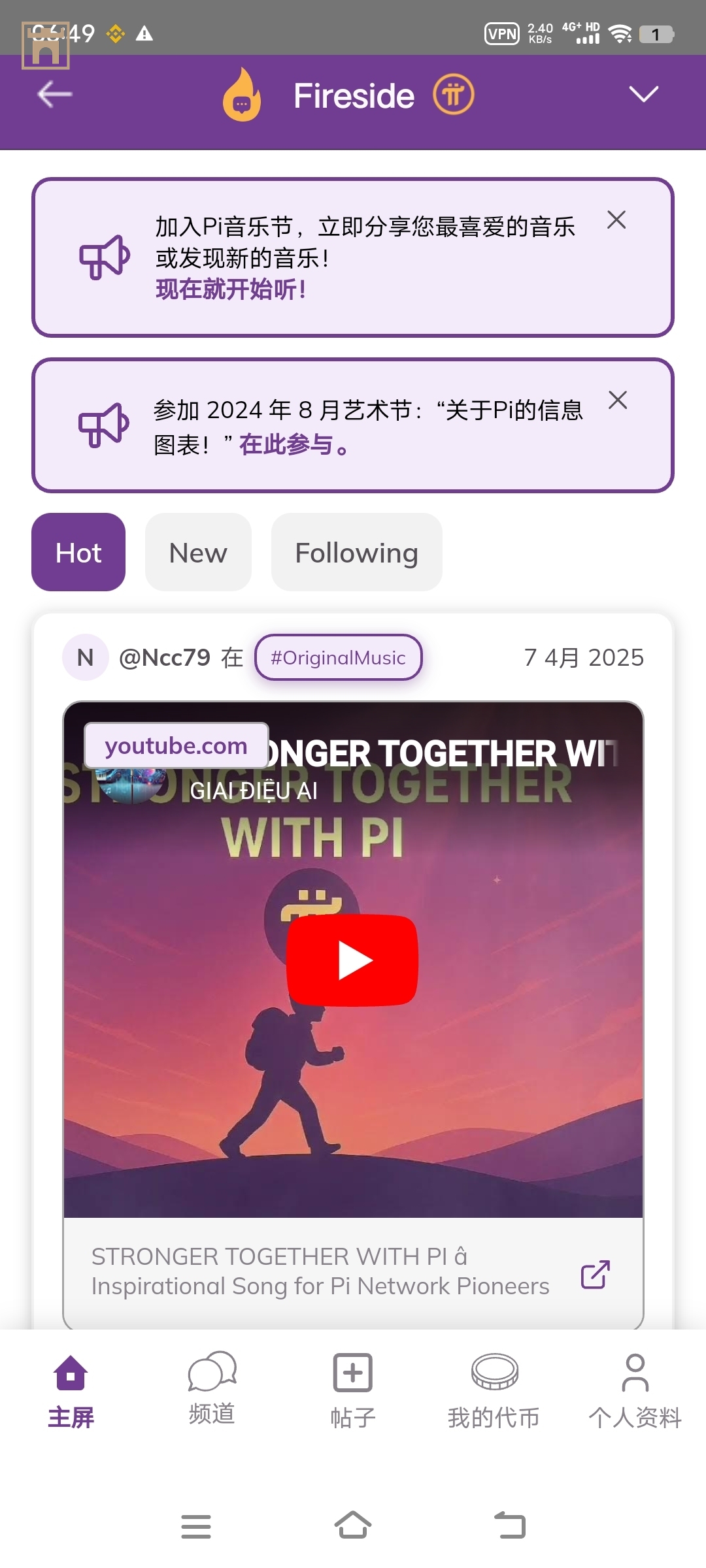Select the Hot tab
This screenshot has width=706, height=1568.
[x=78, y=552]
